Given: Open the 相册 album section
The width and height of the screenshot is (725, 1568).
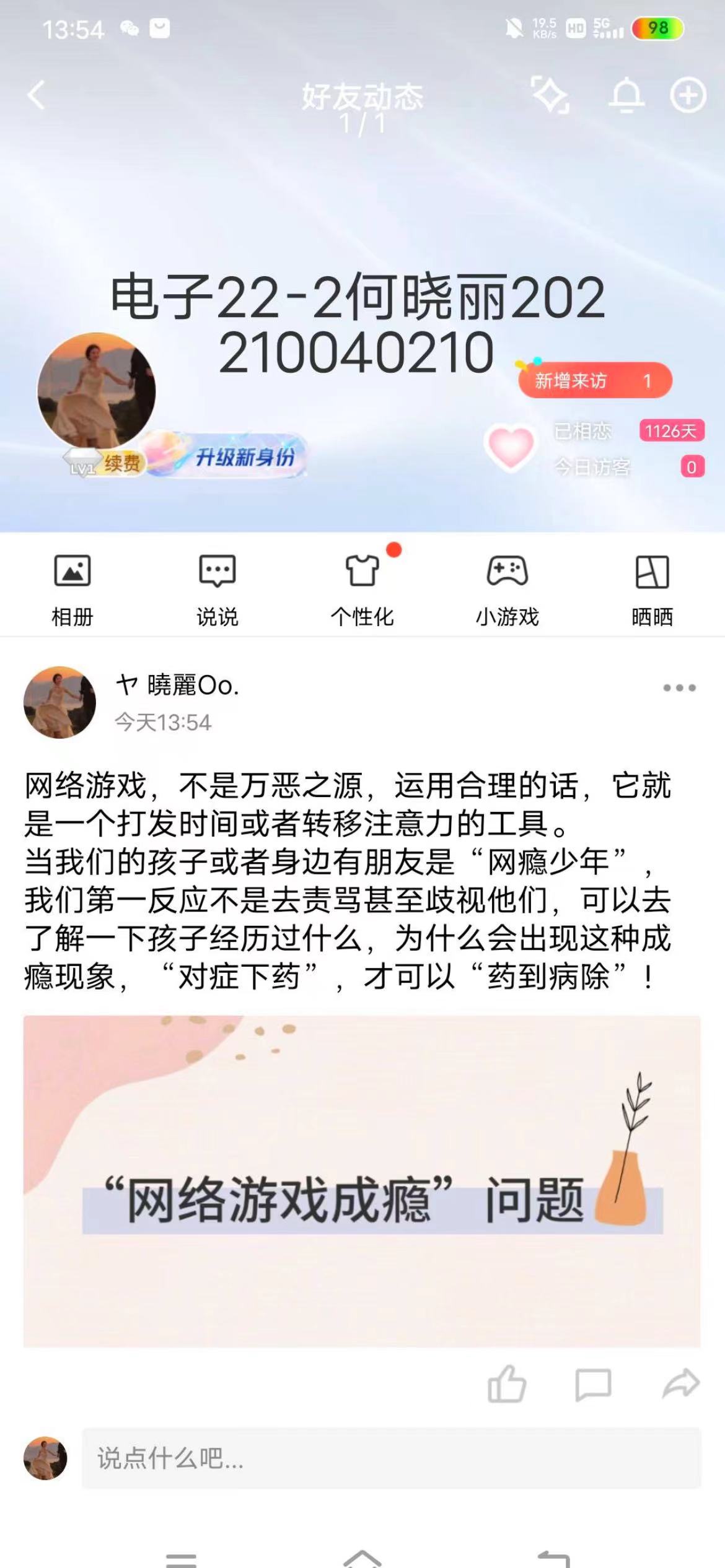Looking at the screenshot, I should click(x=72, y=588).
